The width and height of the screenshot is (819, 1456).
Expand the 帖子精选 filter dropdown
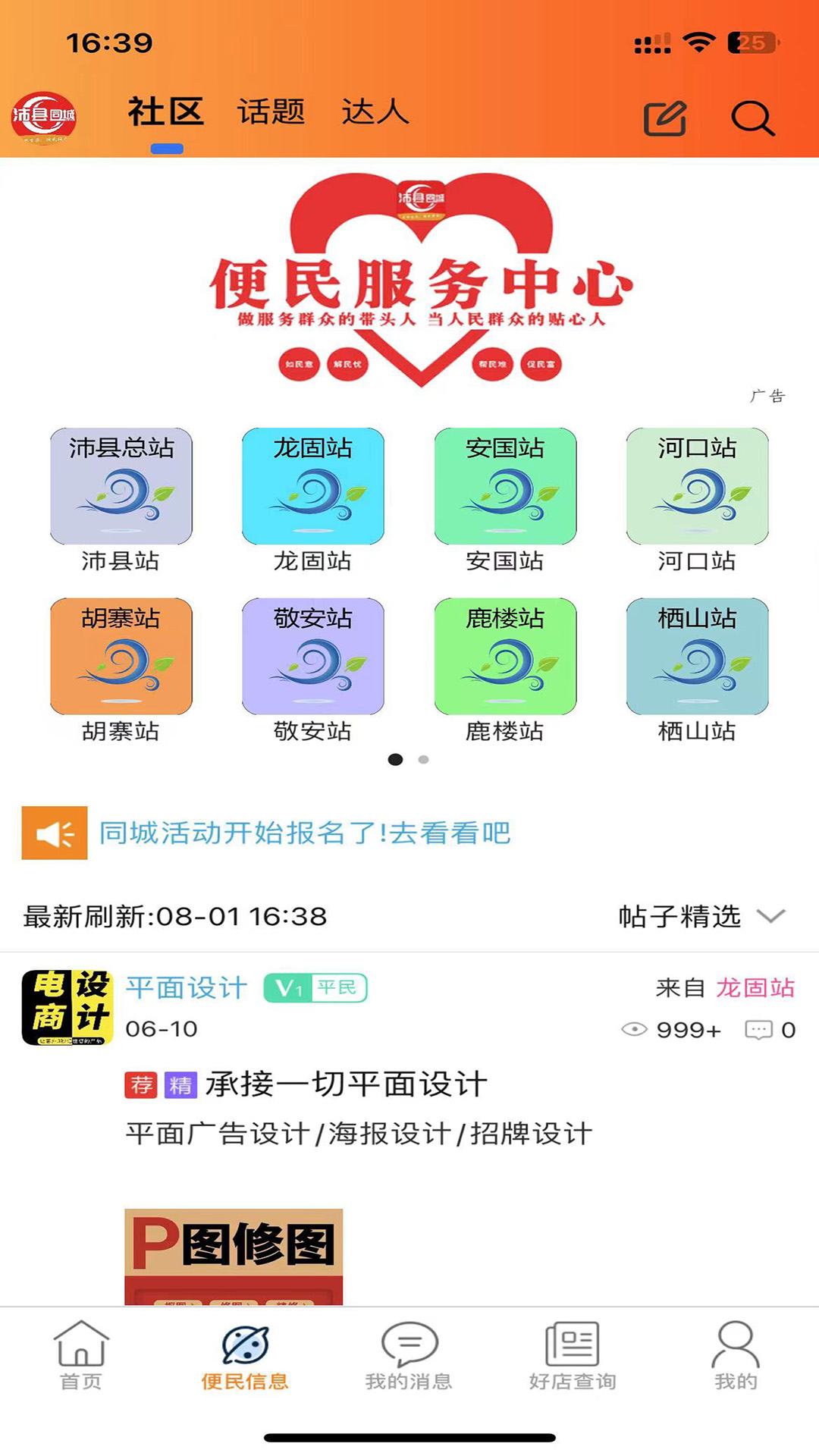(x=701, y=916)
